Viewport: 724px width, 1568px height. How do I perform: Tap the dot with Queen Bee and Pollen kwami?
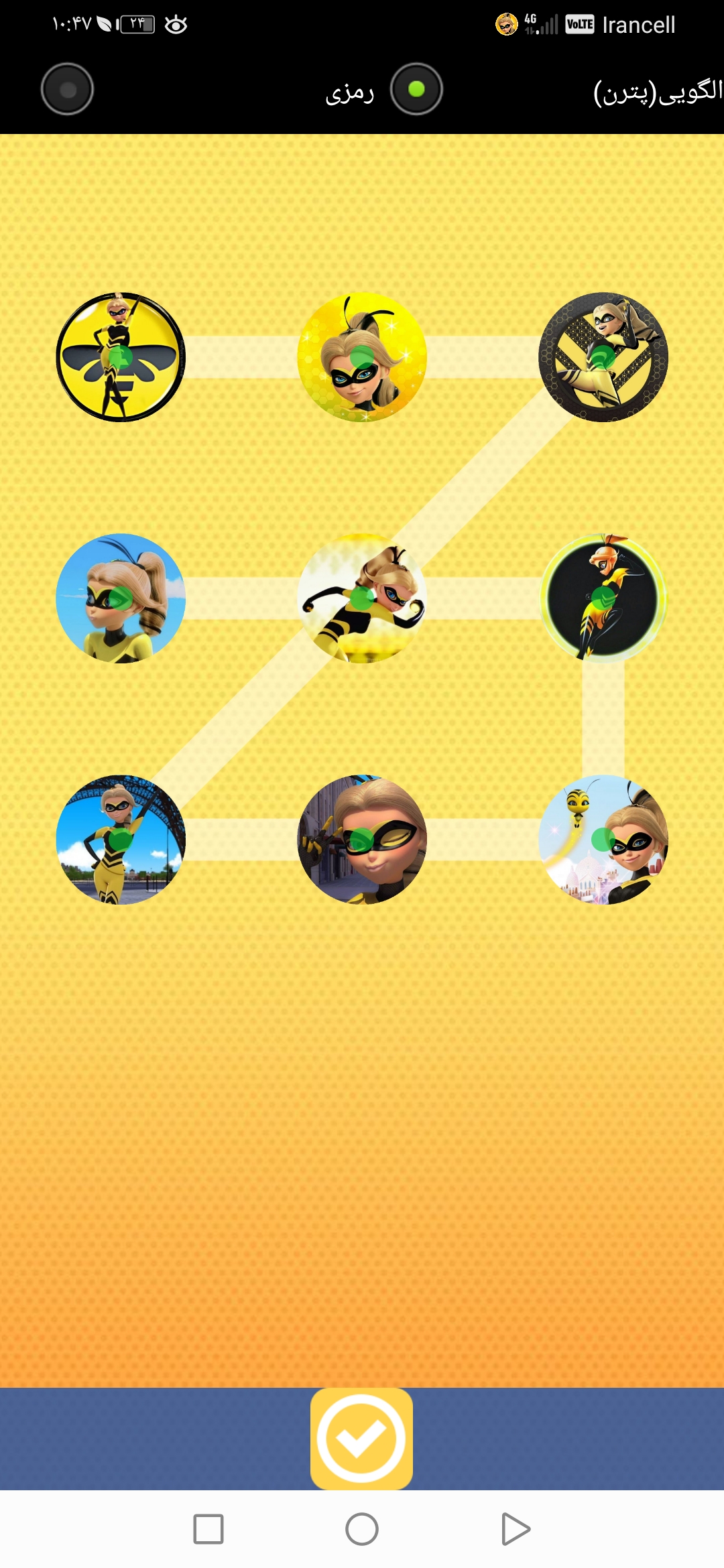point(603,840)
